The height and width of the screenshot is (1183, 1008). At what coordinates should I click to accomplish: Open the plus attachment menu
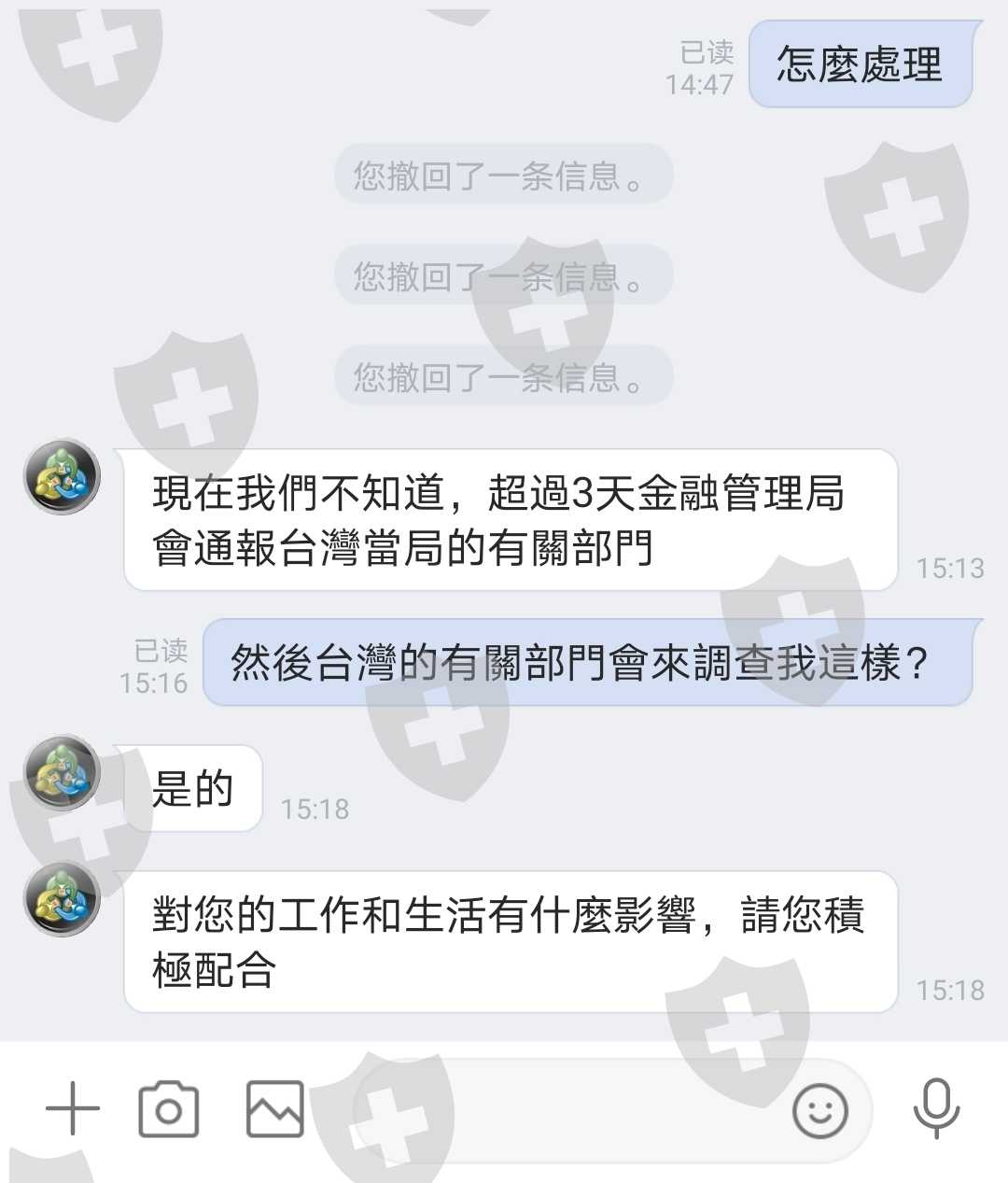coord(72,1109)
